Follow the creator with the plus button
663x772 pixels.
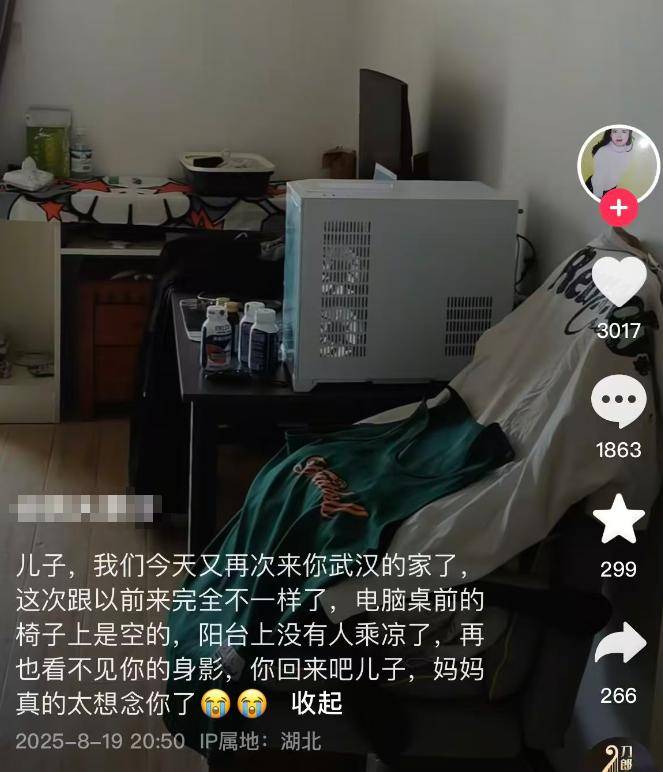619,208
